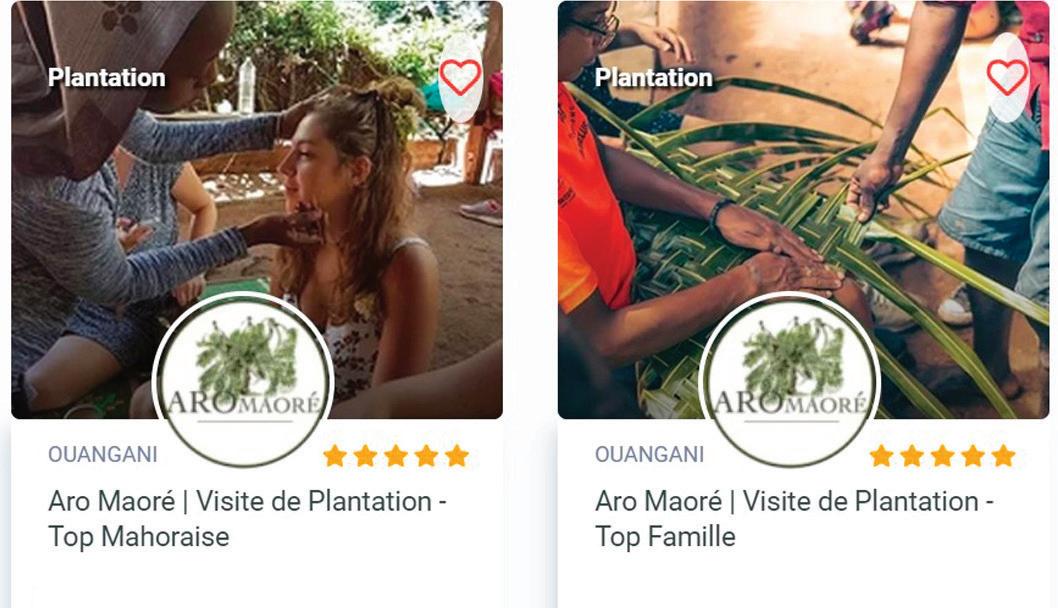Favorite the Top Mahoraise plantation visit

click(460, 77)
